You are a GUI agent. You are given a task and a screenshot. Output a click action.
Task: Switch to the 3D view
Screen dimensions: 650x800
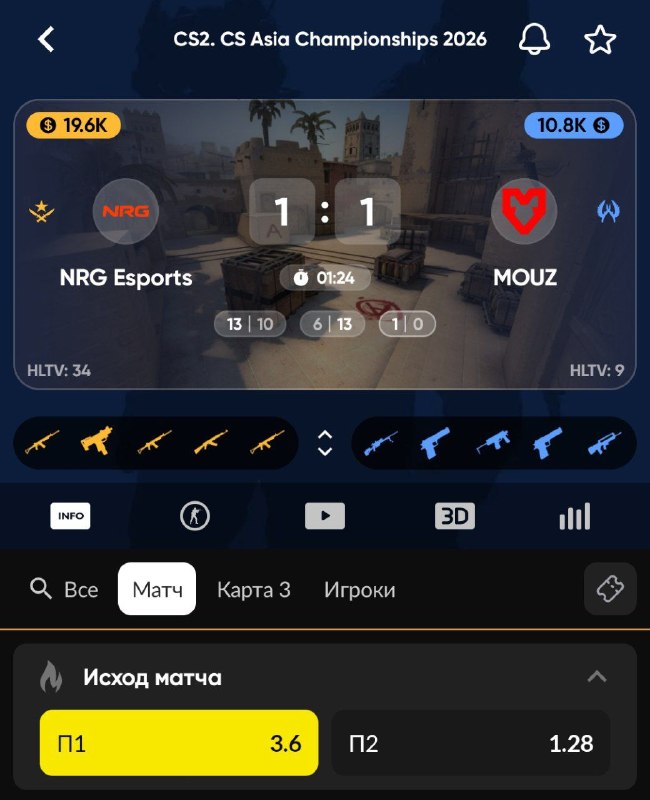click(x=455, y=516)
